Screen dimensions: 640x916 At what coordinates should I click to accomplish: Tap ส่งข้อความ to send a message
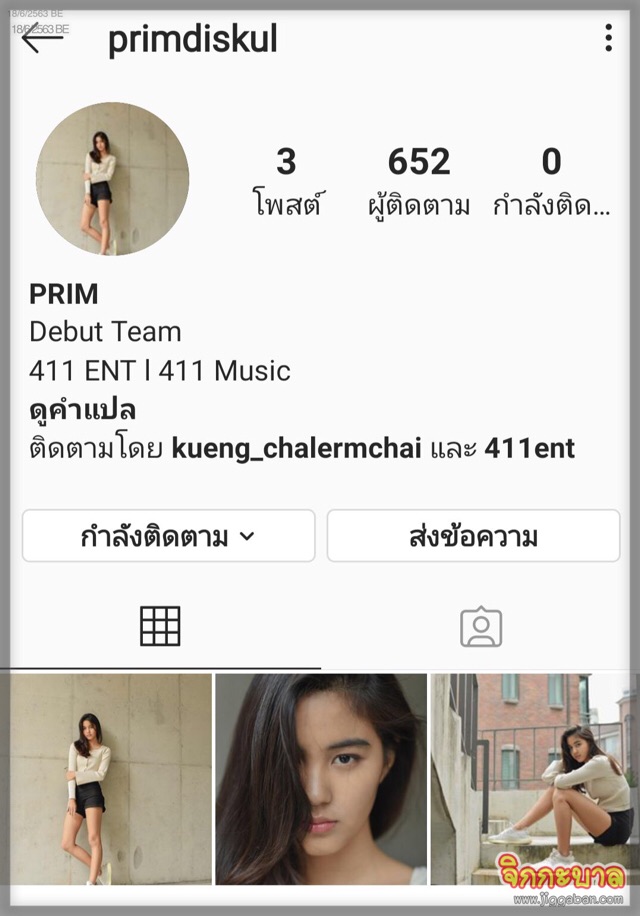coord(473,536)
